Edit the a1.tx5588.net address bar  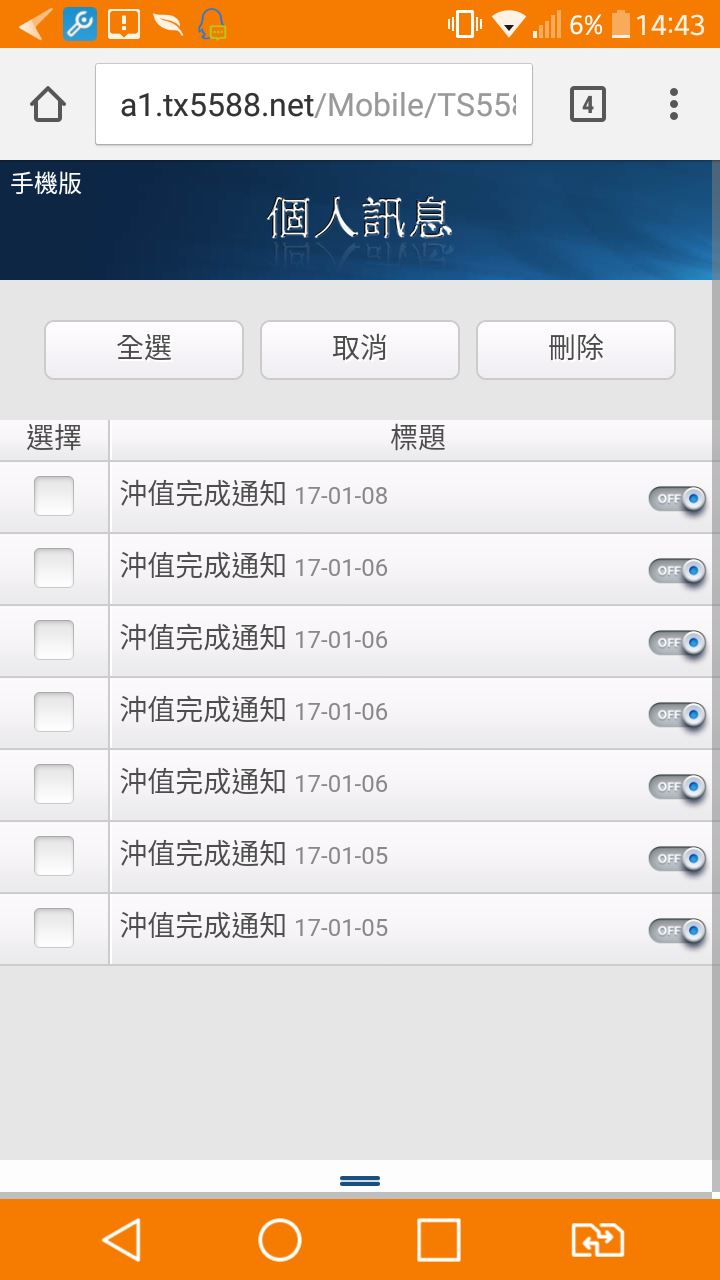(x=314, y=104)
